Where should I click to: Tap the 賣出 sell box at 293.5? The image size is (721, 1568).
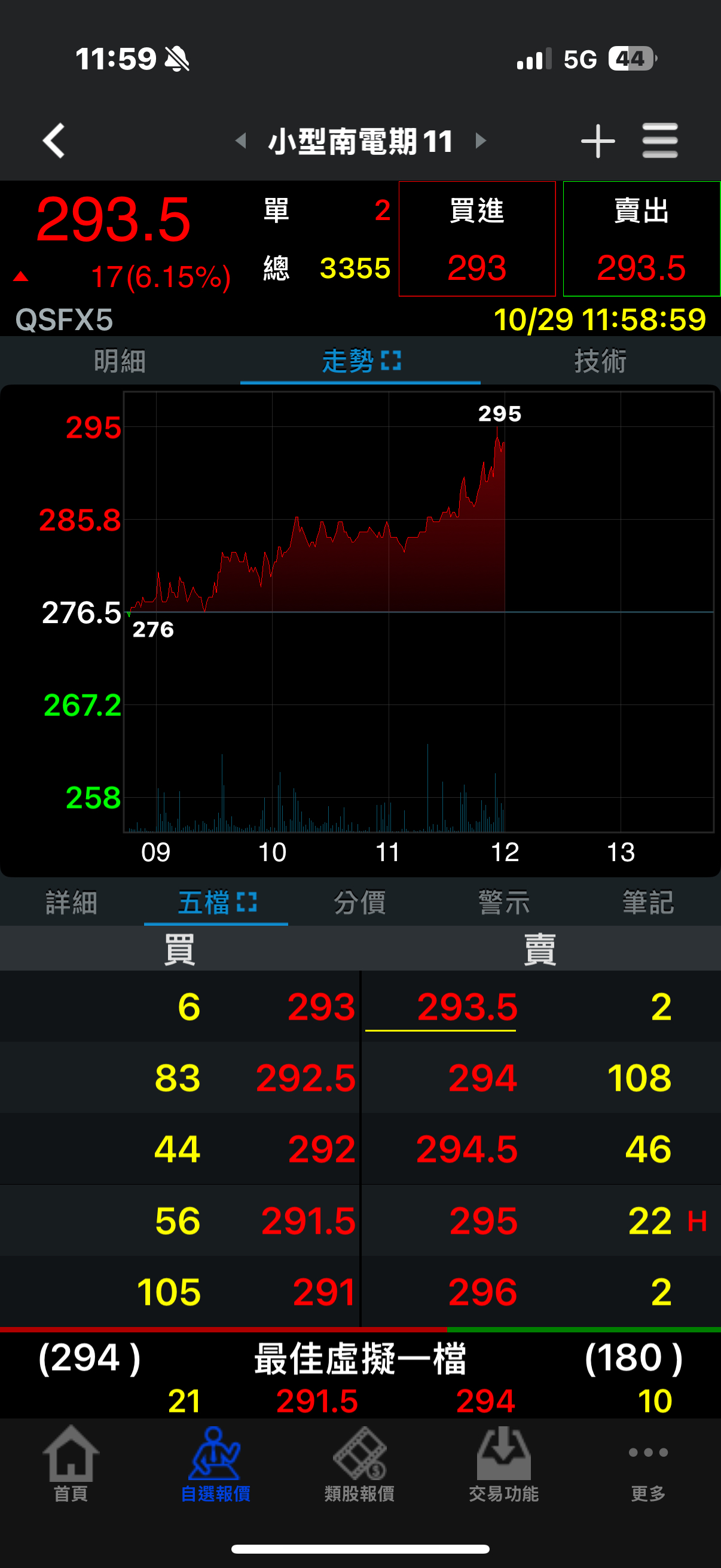641,239
